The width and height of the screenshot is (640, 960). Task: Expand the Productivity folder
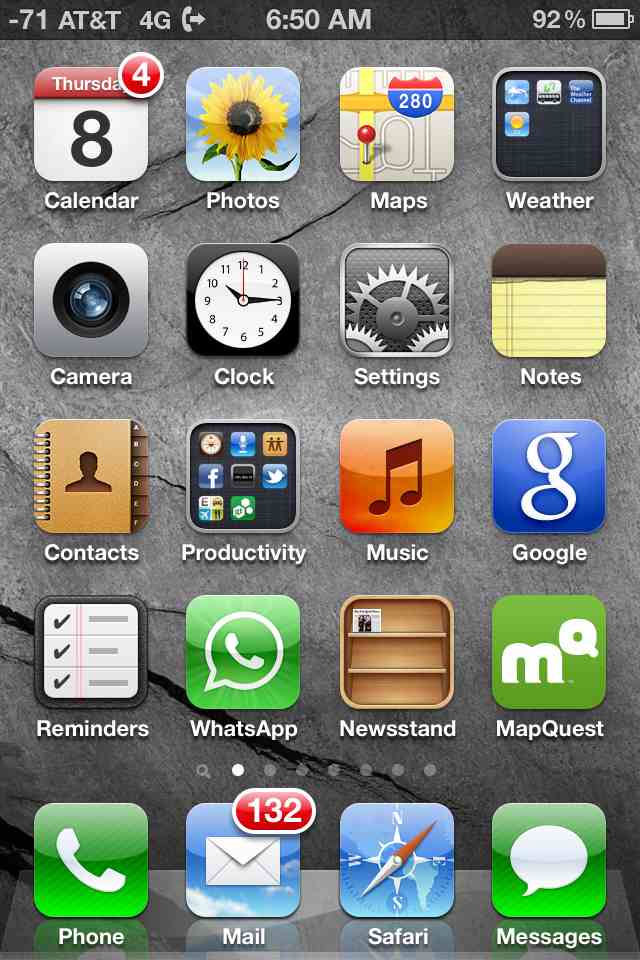tap(243, 477)
